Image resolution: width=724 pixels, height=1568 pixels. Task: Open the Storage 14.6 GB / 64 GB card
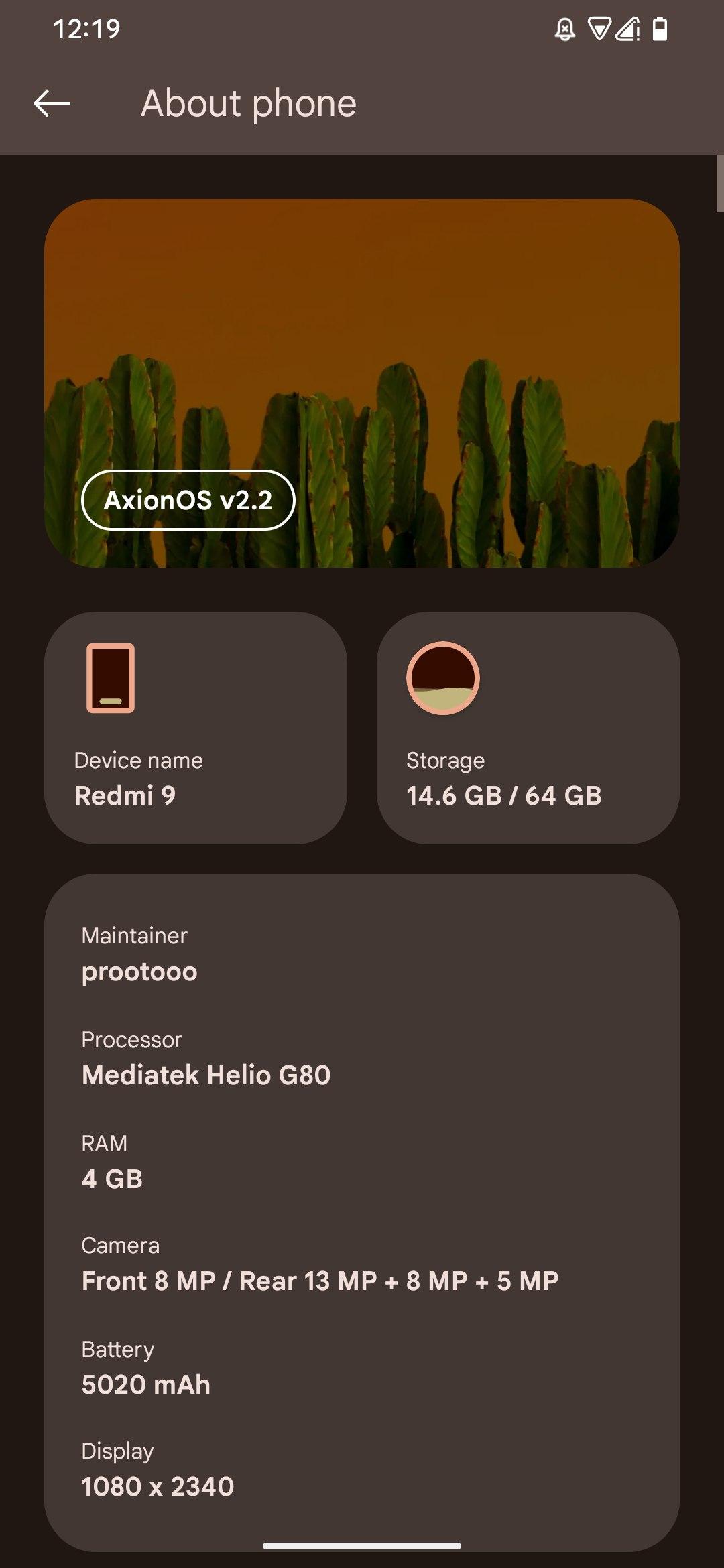point(528,727)
